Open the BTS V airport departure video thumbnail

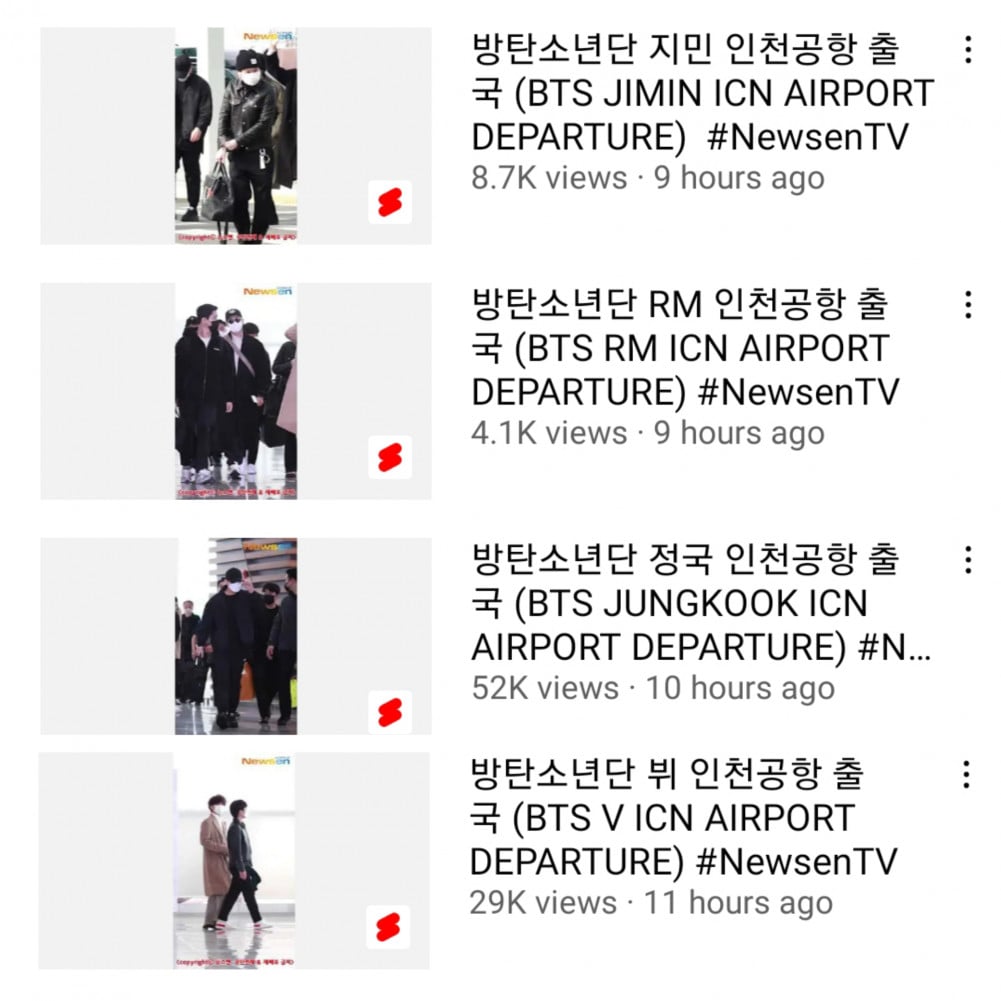point(235,861)
